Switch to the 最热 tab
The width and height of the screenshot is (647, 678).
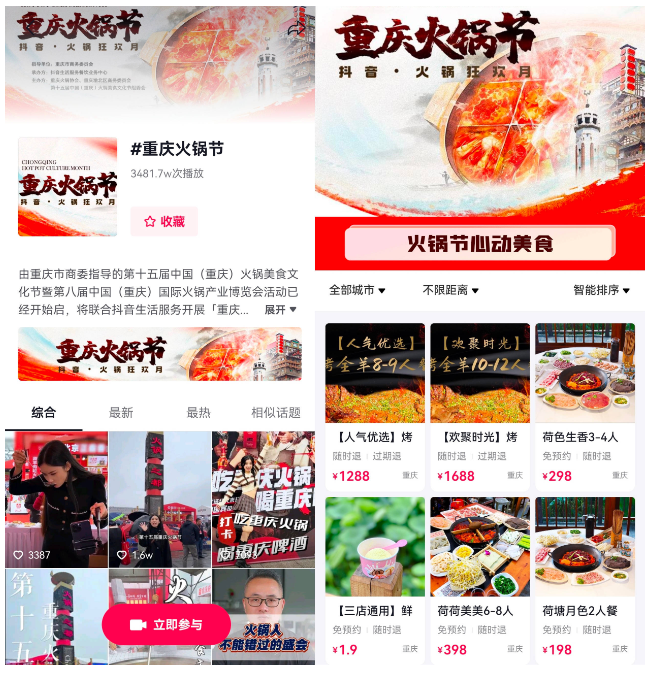point(198,413)
